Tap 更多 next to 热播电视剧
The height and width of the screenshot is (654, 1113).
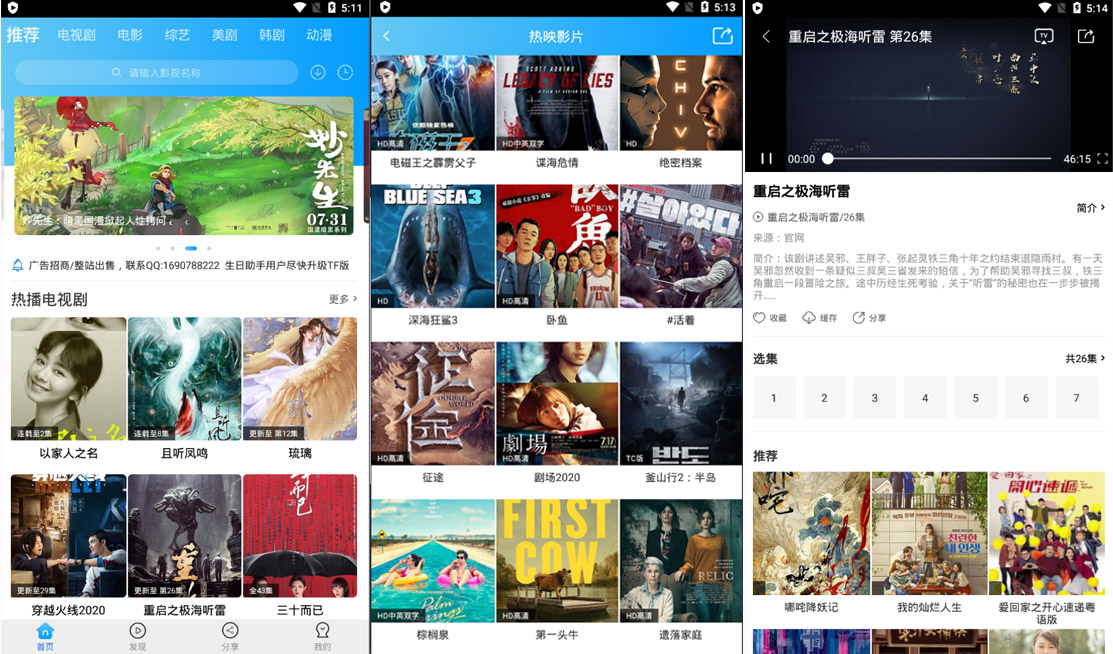pos(343,299)
